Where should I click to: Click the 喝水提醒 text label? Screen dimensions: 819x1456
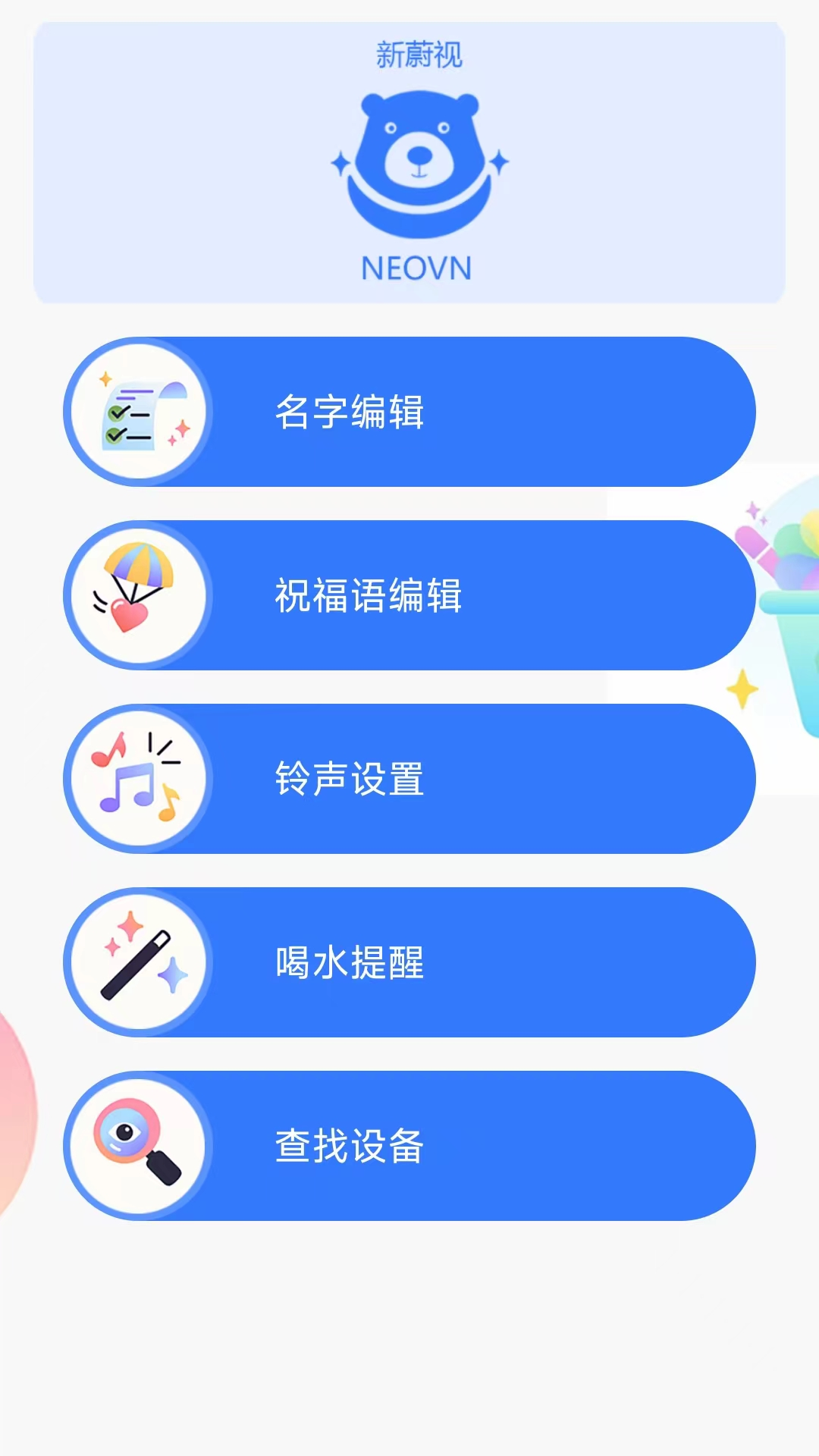point(349,962)
